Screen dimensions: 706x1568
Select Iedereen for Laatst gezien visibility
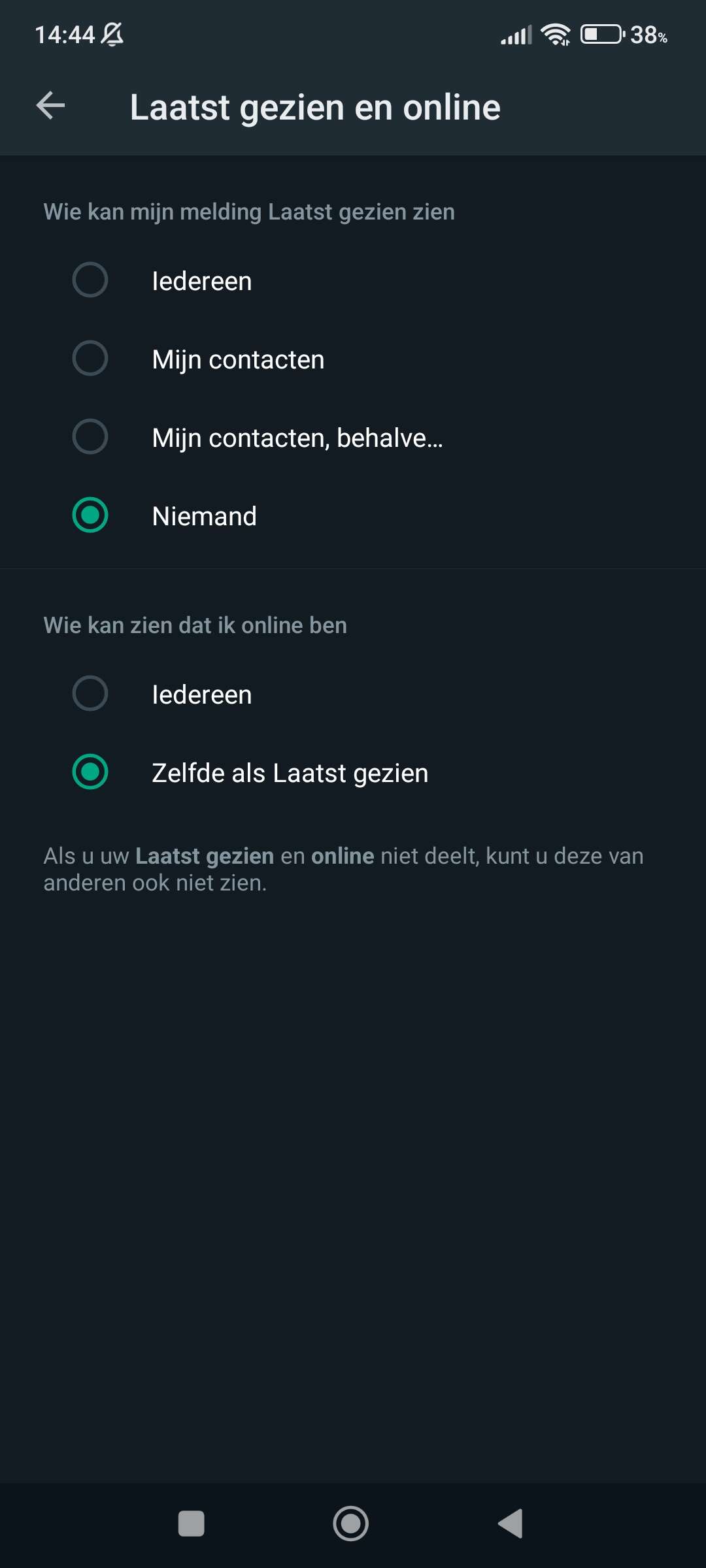point(353,280)
